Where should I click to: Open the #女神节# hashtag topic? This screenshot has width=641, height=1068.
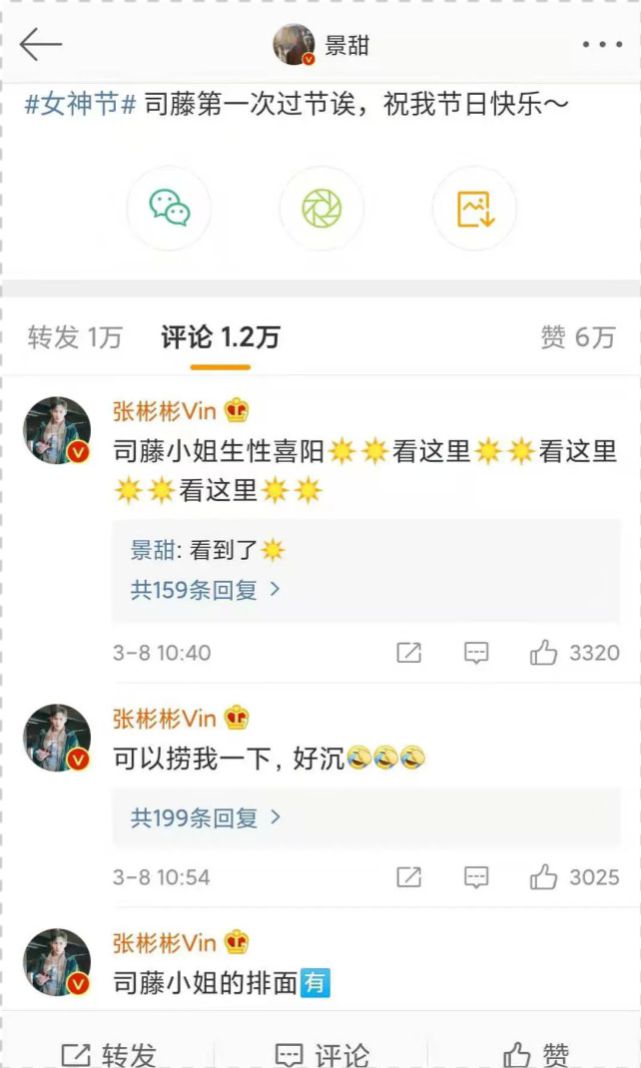coord(79,105)
